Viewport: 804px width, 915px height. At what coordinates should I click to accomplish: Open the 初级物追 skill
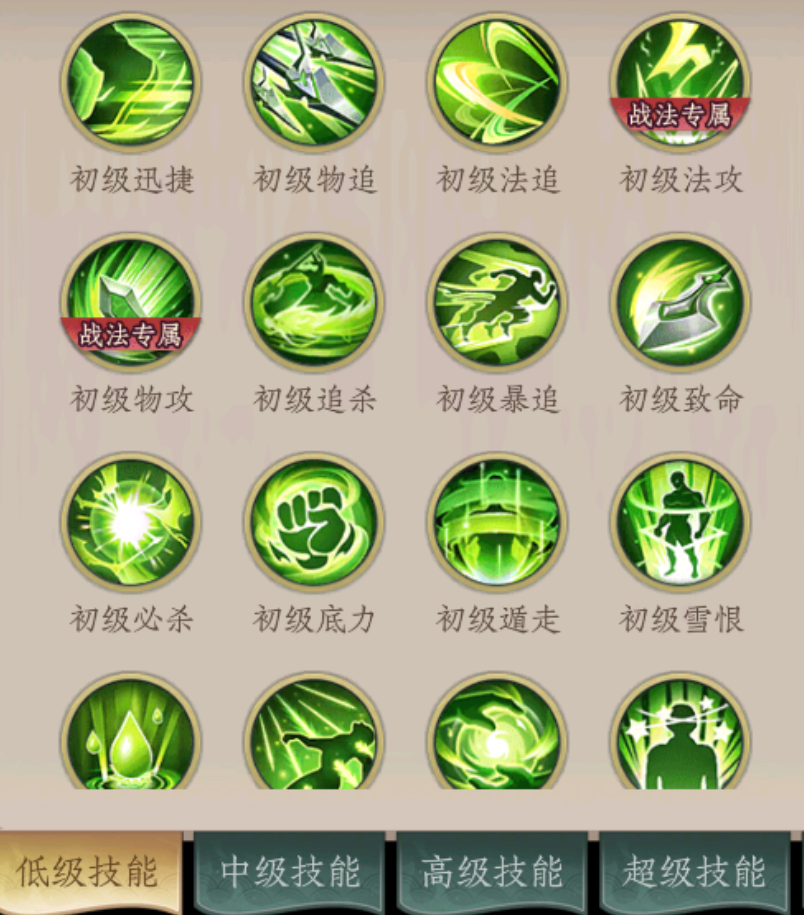[314, 82]
